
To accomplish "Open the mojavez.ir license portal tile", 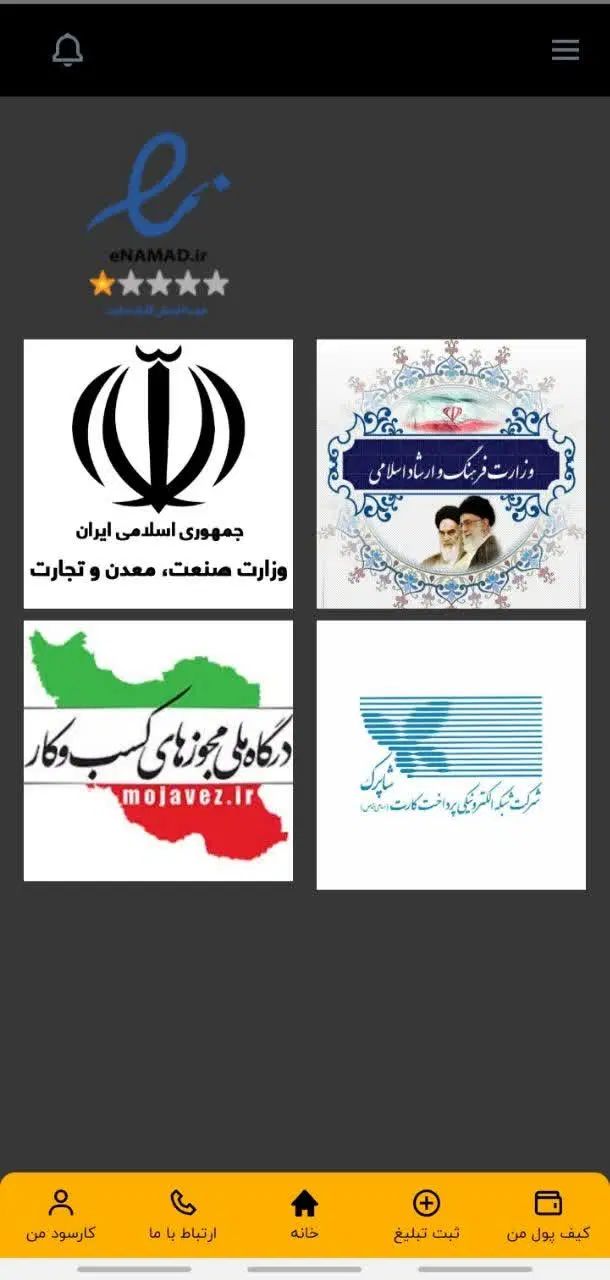I will tap(158, 750).
